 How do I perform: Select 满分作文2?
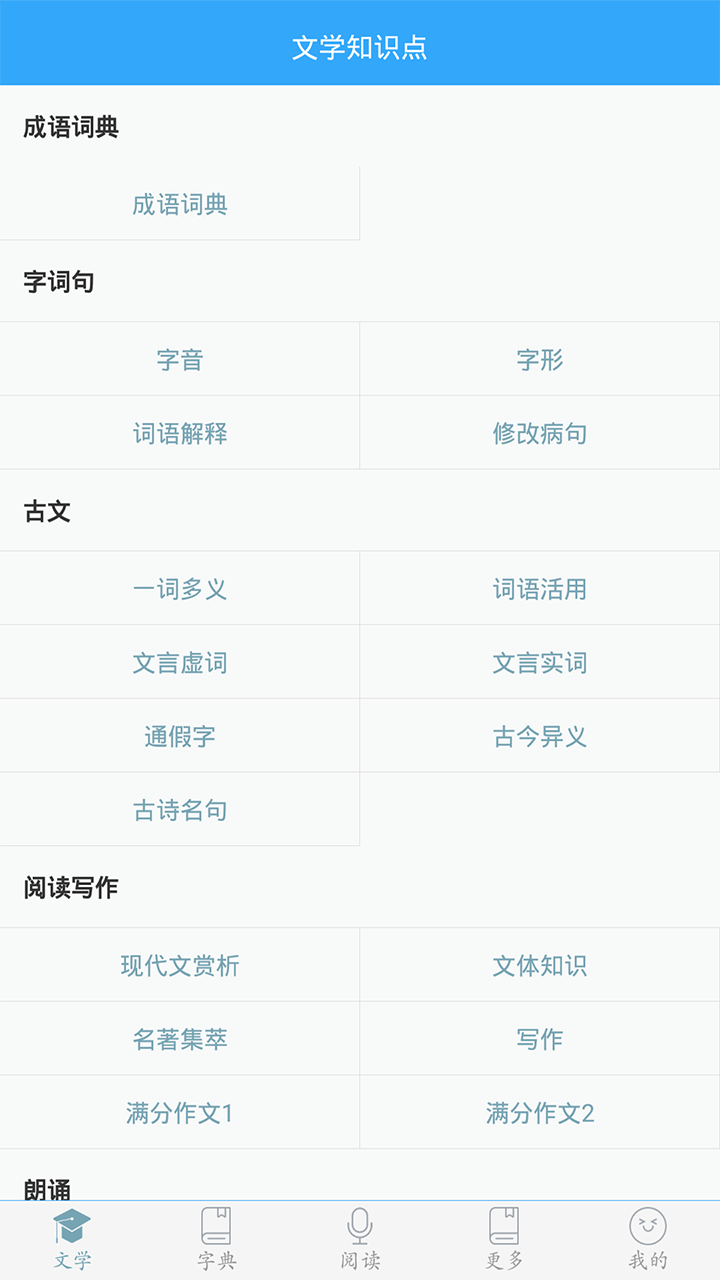click(540, 1112)
